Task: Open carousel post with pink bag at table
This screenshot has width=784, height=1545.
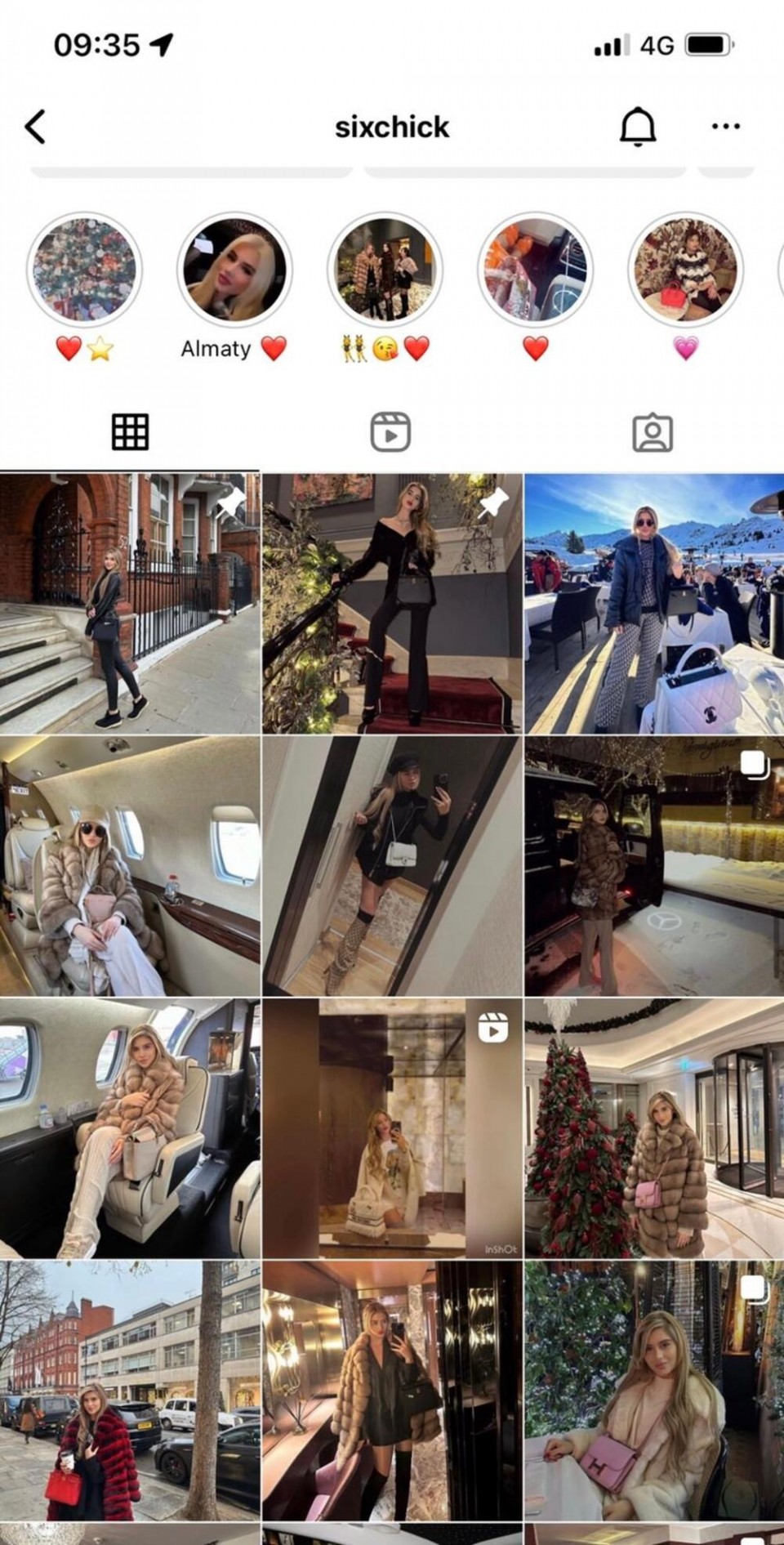Action: pos(653,1389)
